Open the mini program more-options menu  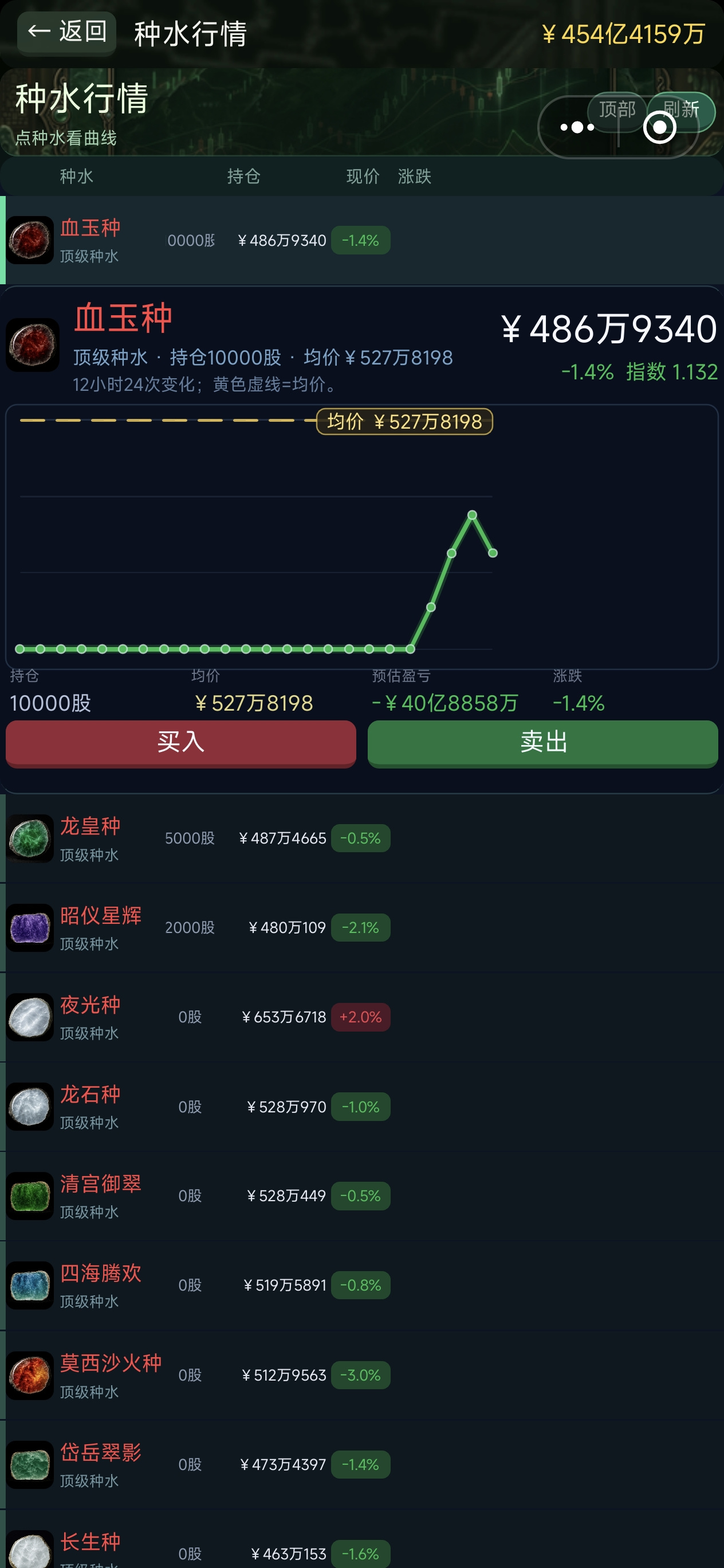click(577, 127)
